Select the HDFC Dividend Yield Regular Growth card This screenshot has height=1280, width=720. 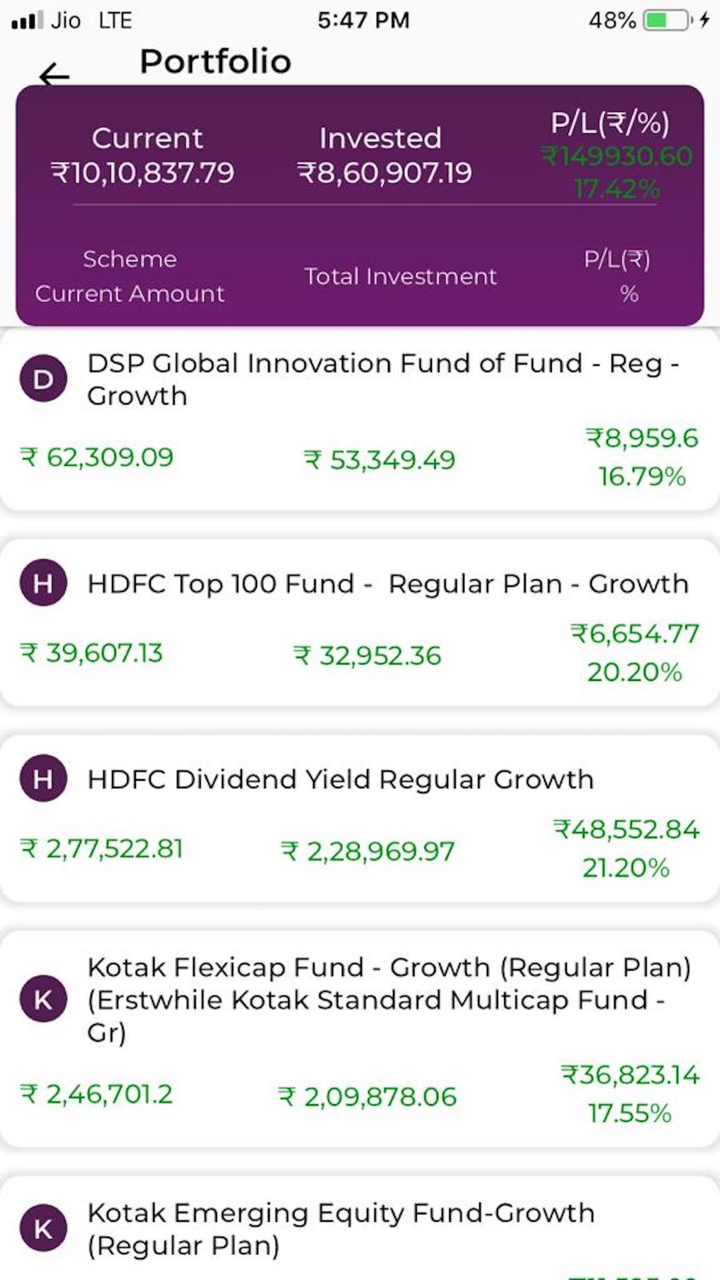click(360, 820)
